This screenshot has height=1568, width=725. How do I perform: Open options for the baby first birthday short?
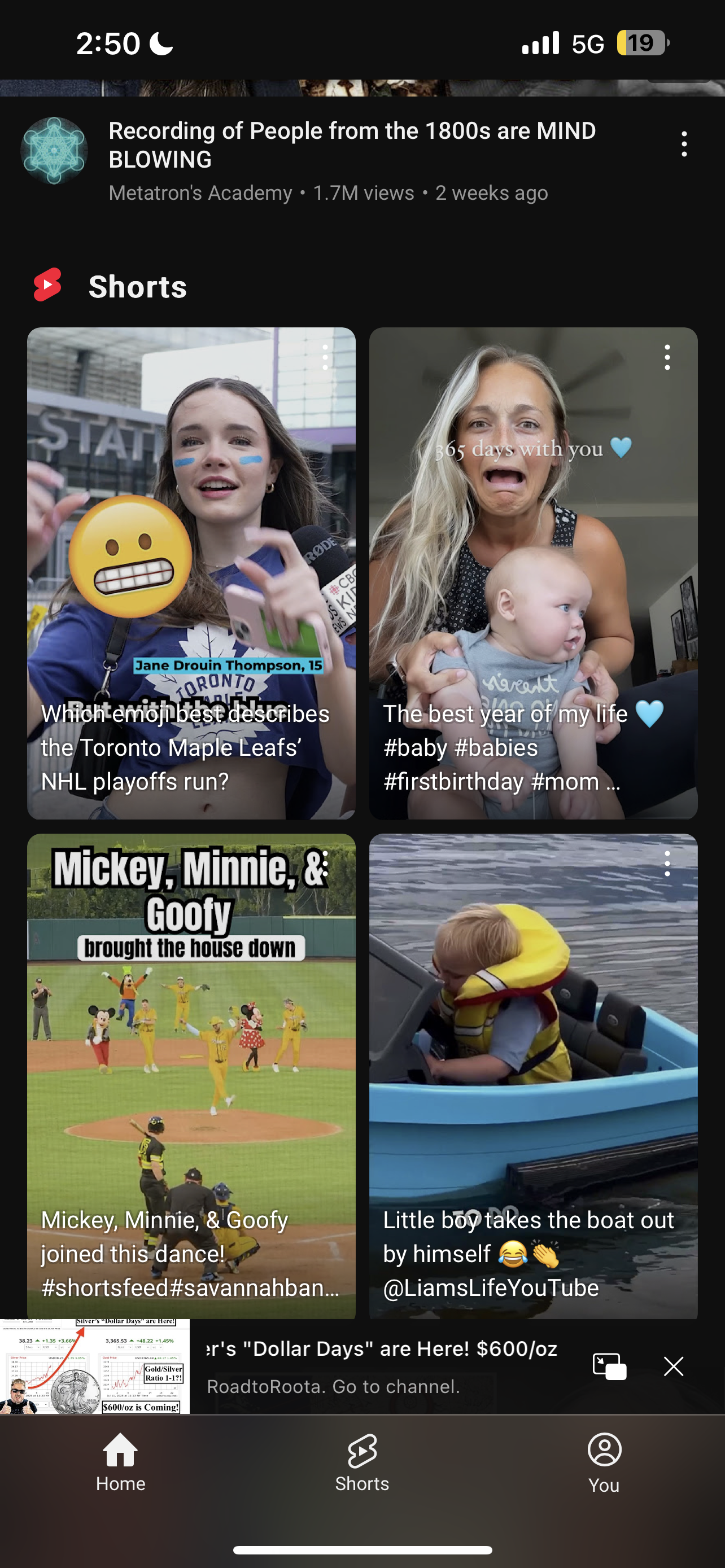click(667, 357)
